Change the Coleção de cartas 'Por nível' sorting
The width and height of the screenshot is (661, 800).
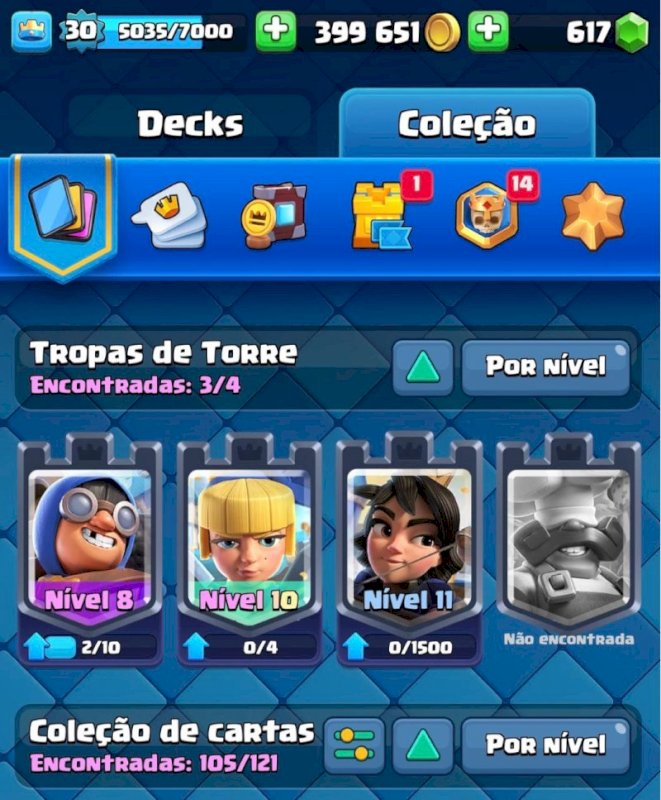pyautogui.click(x=546, y=745)
